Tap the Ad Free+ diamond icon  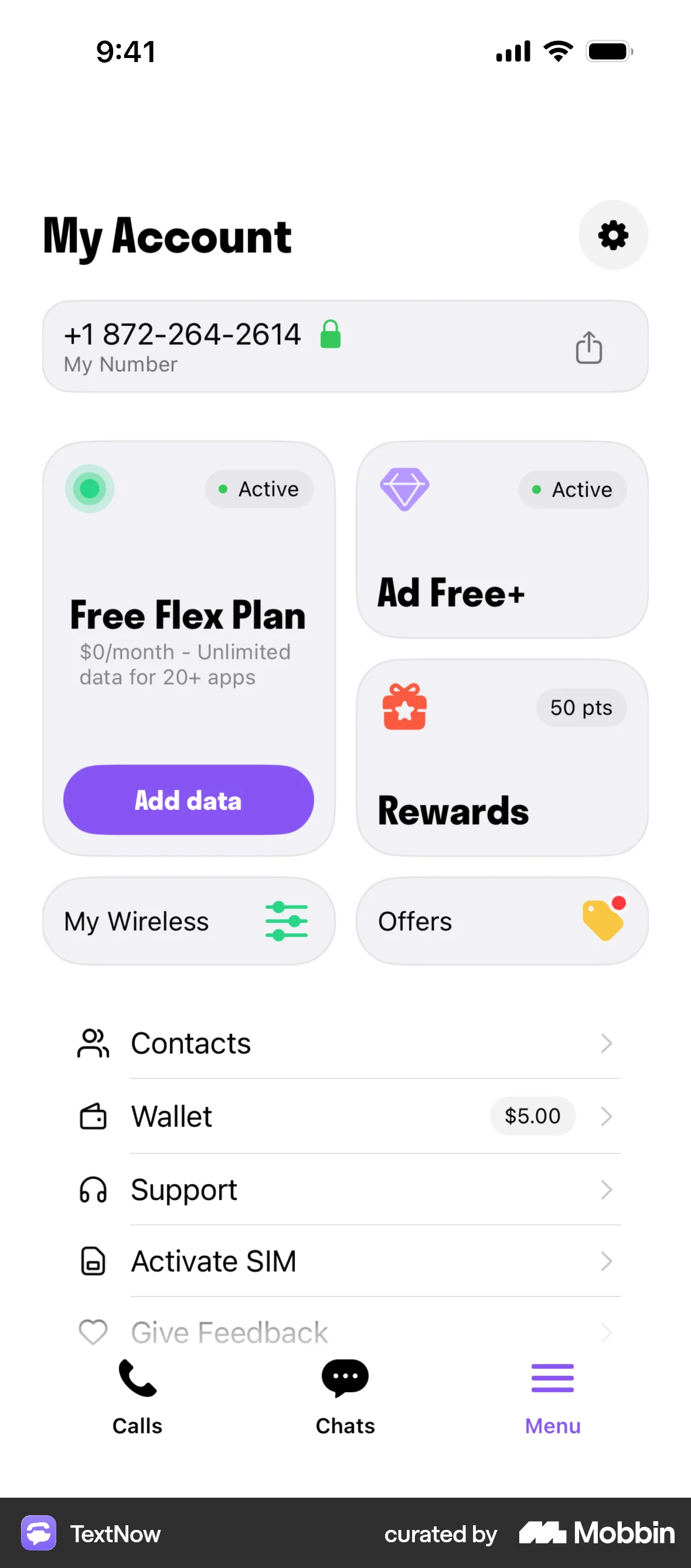(x=404, y=489)
